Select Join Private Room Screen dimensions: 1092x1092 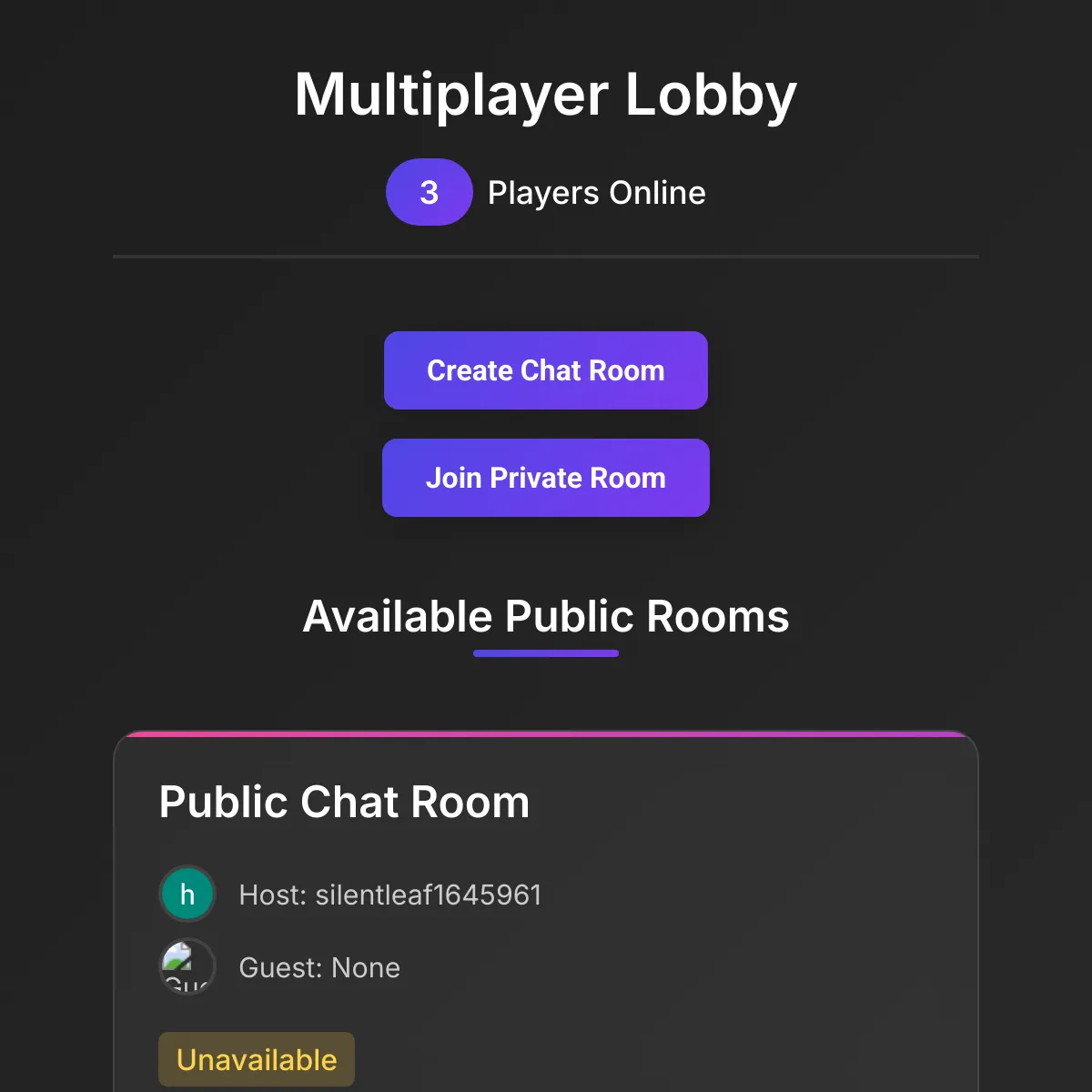546,478
